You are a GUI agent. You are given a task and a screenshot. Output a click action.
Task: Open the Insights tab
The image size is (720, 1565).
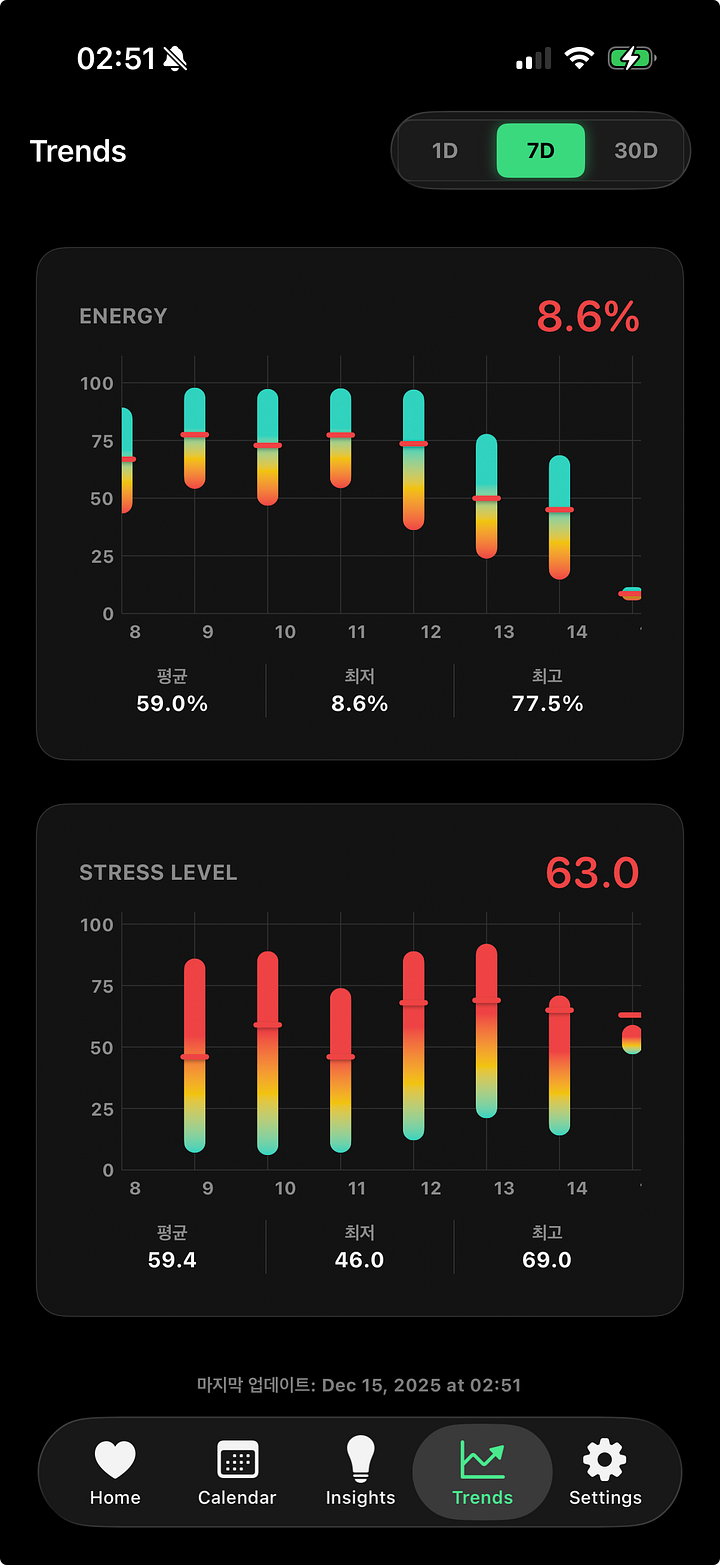pyautogui.click(x=360, y=1473)
